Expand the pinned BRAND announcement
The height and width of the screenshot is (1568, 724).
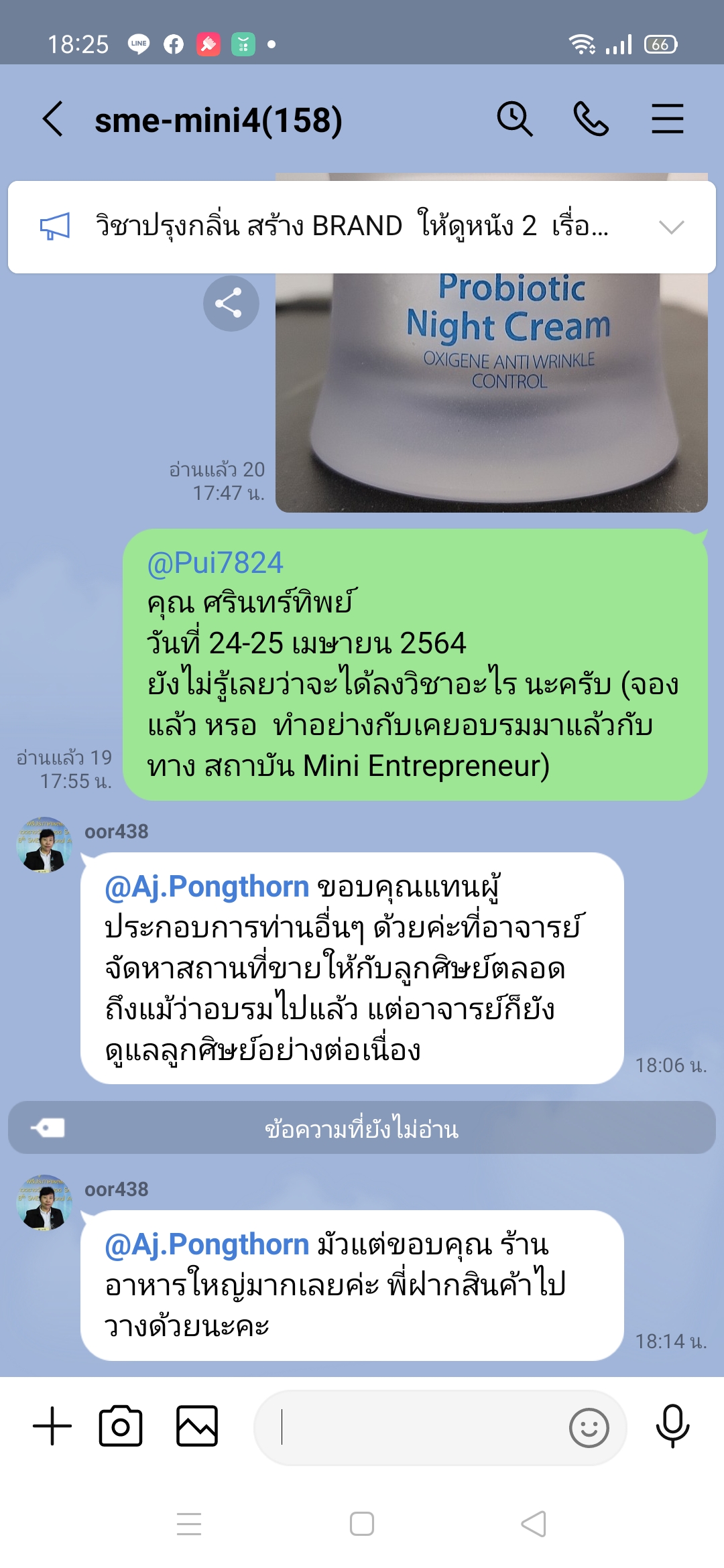(x=671, y=227)
